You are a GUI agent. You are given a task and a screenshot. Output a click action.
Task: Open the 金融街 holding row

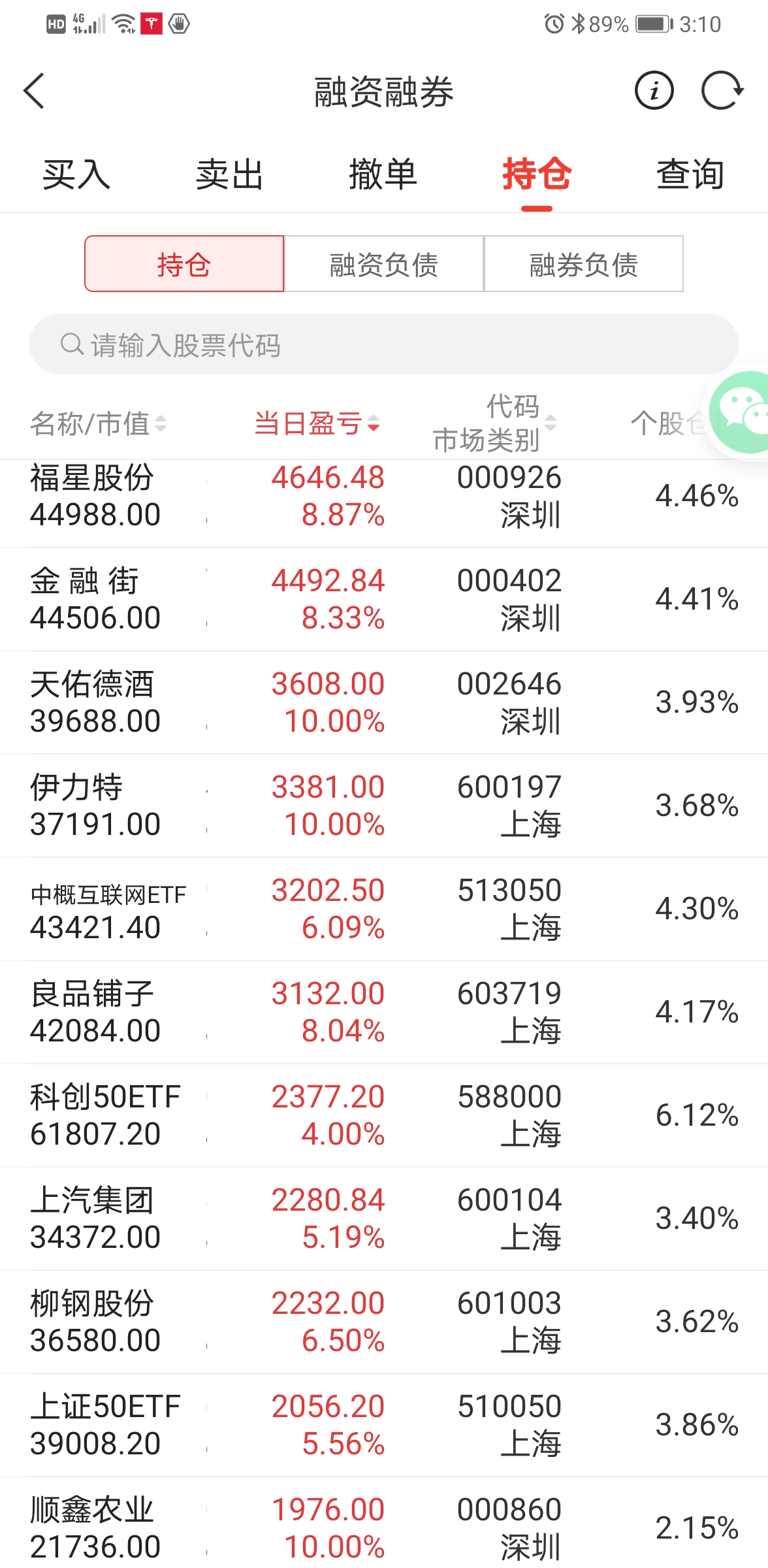[384, 599]
